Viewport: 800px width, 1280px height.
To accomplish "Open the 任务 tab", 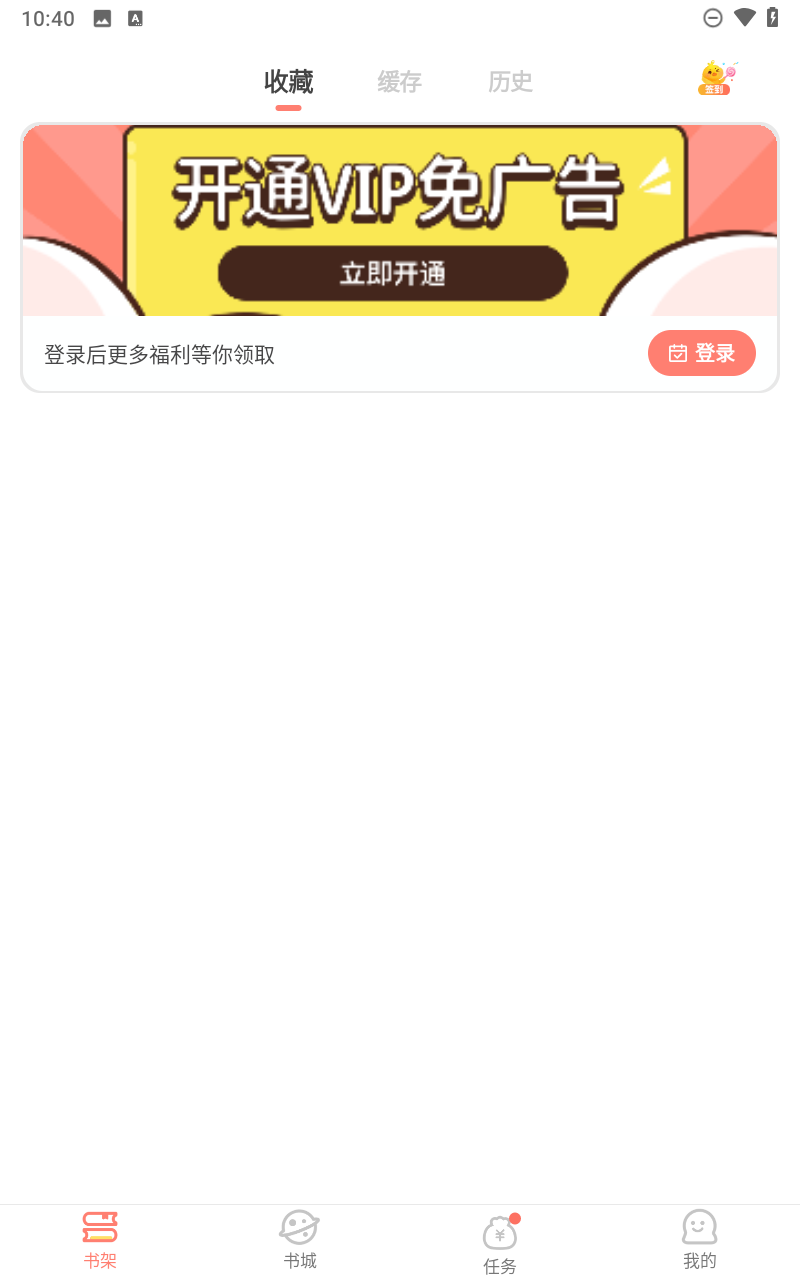I will [499, 1243].
